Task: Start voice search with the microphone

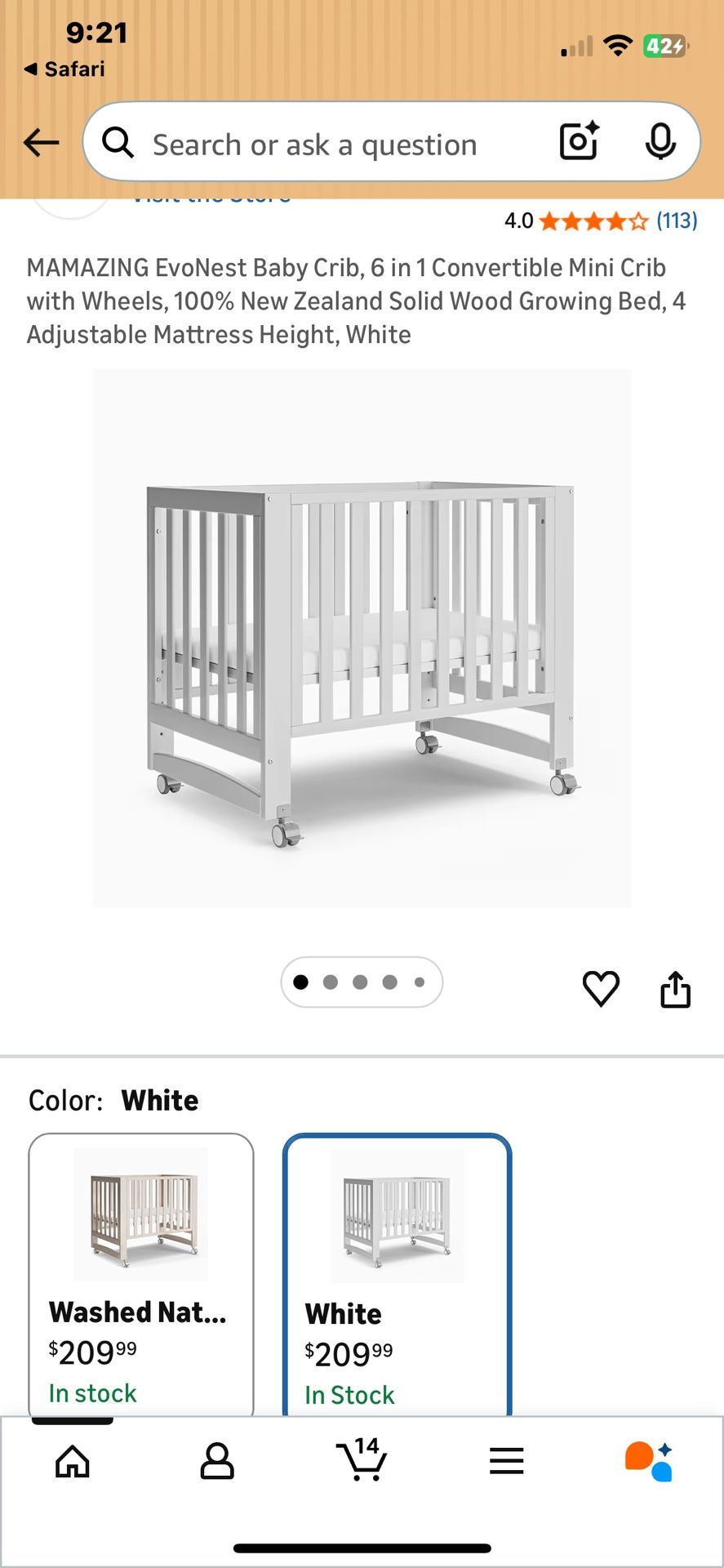Action: 660,141
